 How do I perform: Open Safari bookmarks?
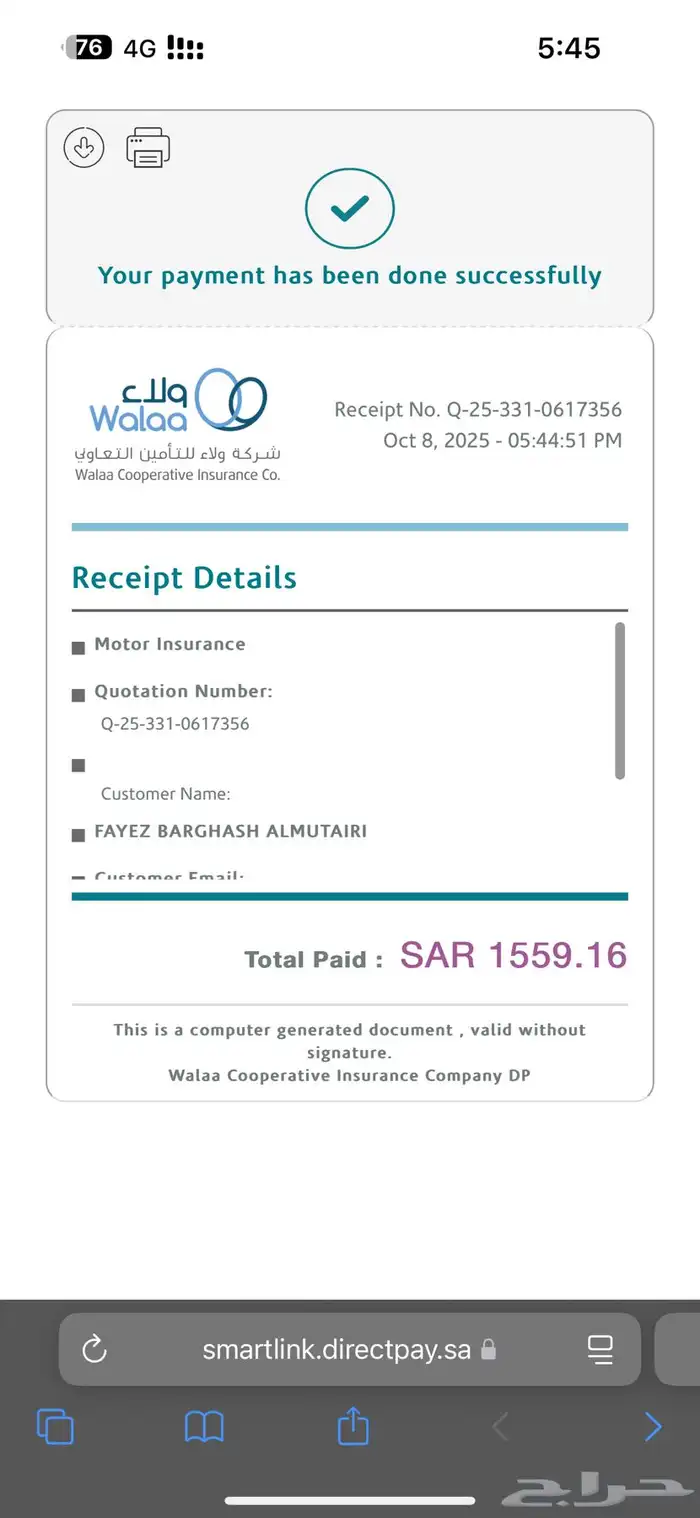[204, 1426]
